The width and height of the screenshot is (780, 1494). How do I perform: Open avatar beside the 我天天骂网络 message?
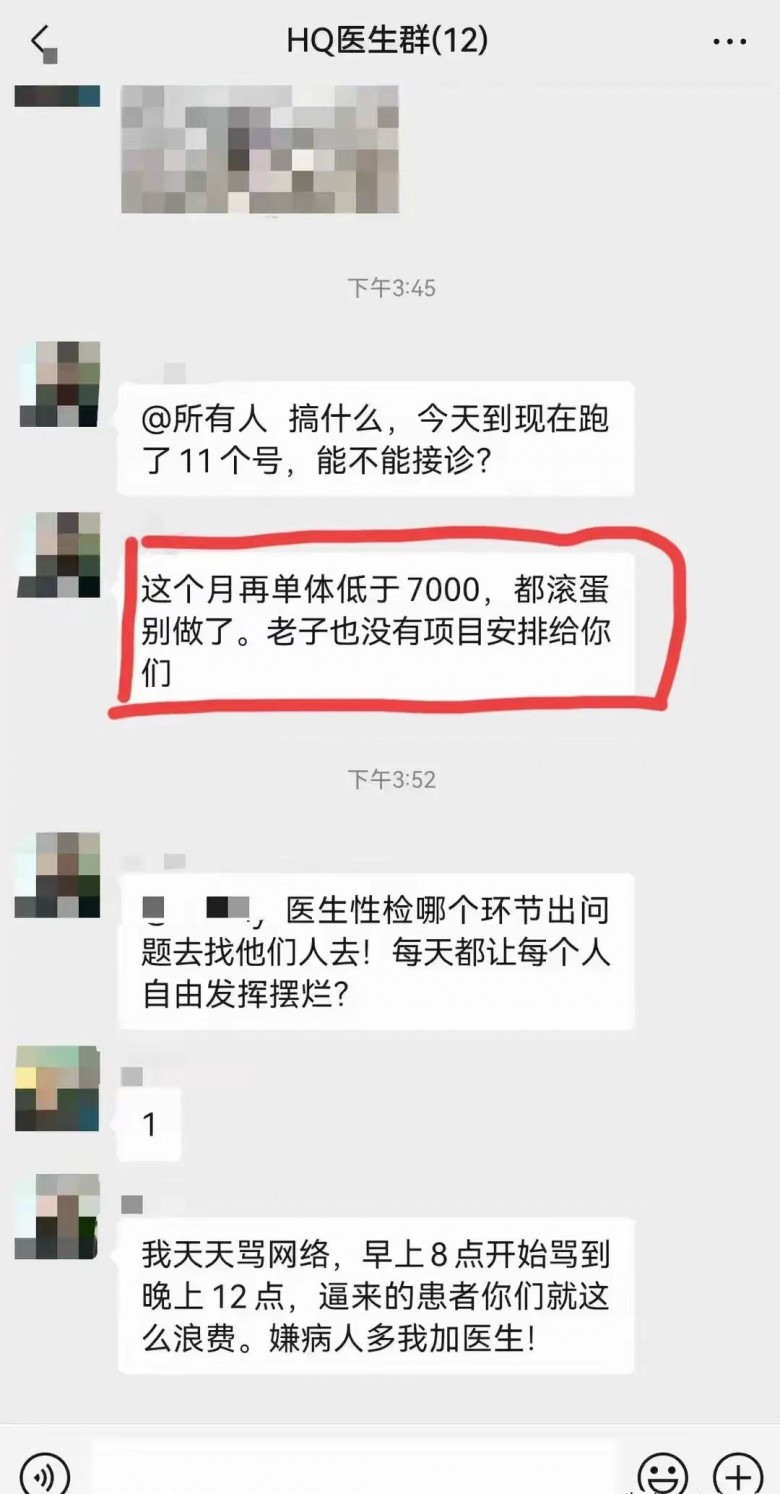pyautogui.click(x=57, y=1216)
